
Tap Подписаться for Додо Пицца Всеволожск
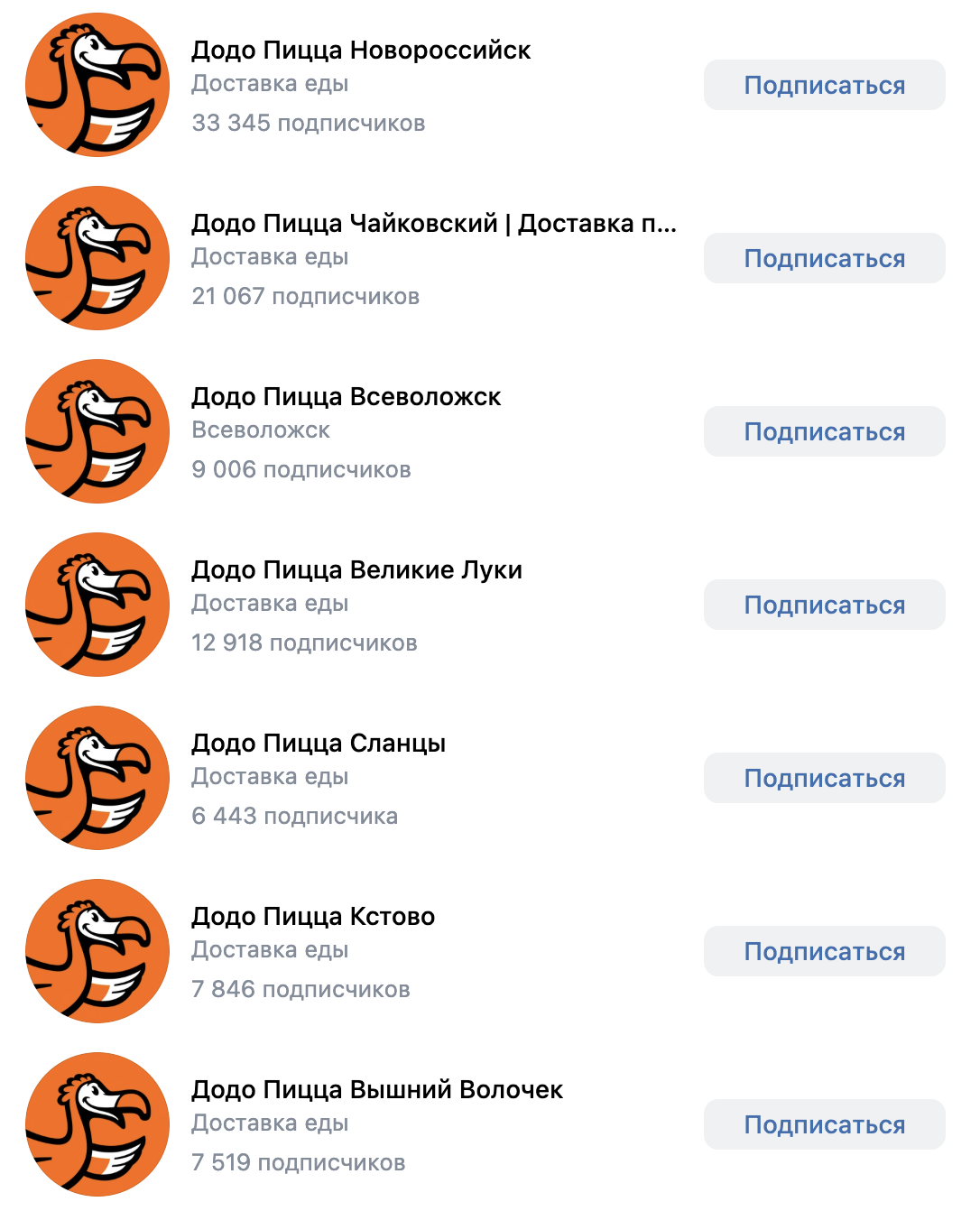click(x=824, y=431)
